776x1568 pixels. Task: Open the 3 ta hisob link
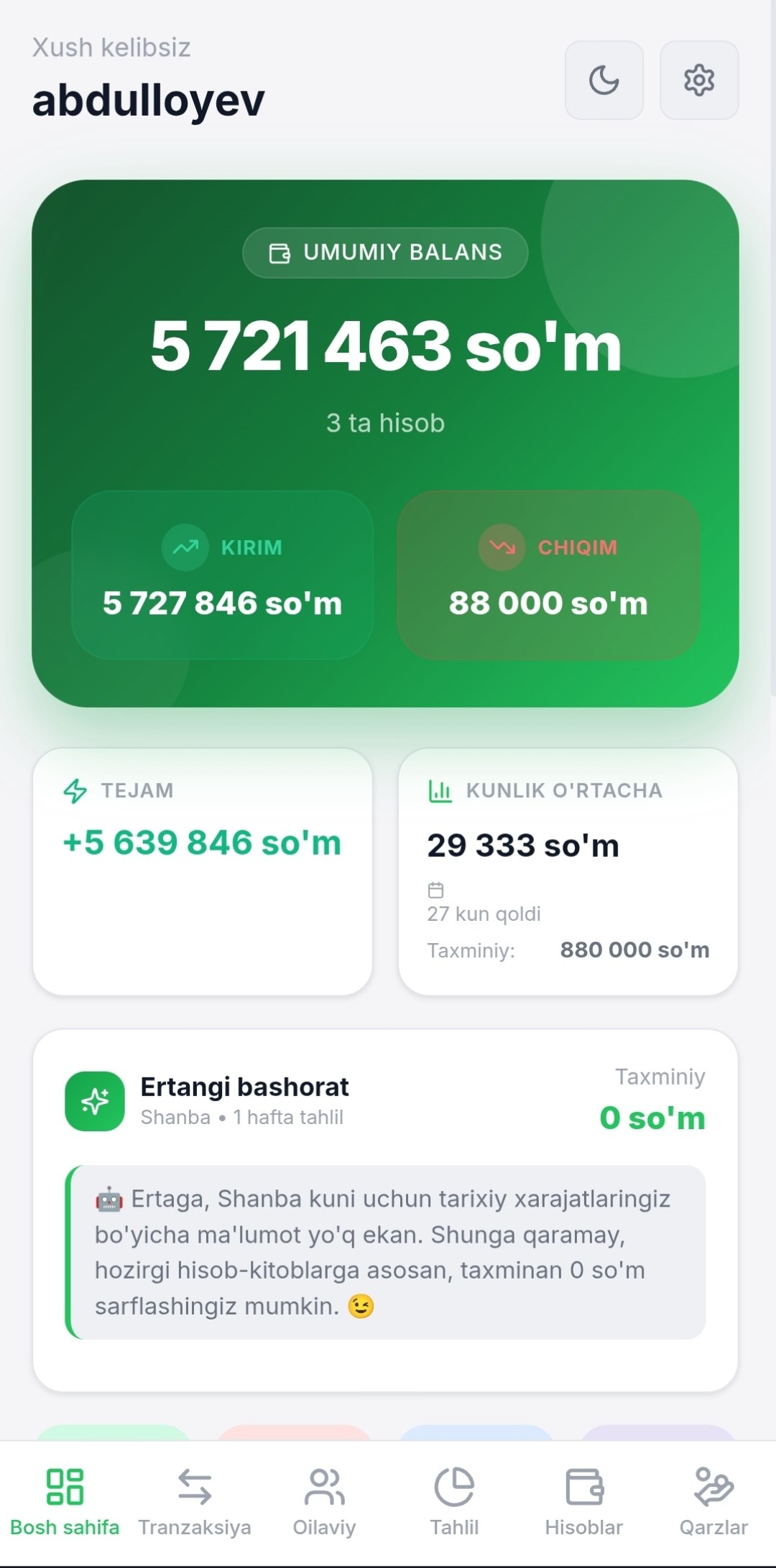pos(386,422)
